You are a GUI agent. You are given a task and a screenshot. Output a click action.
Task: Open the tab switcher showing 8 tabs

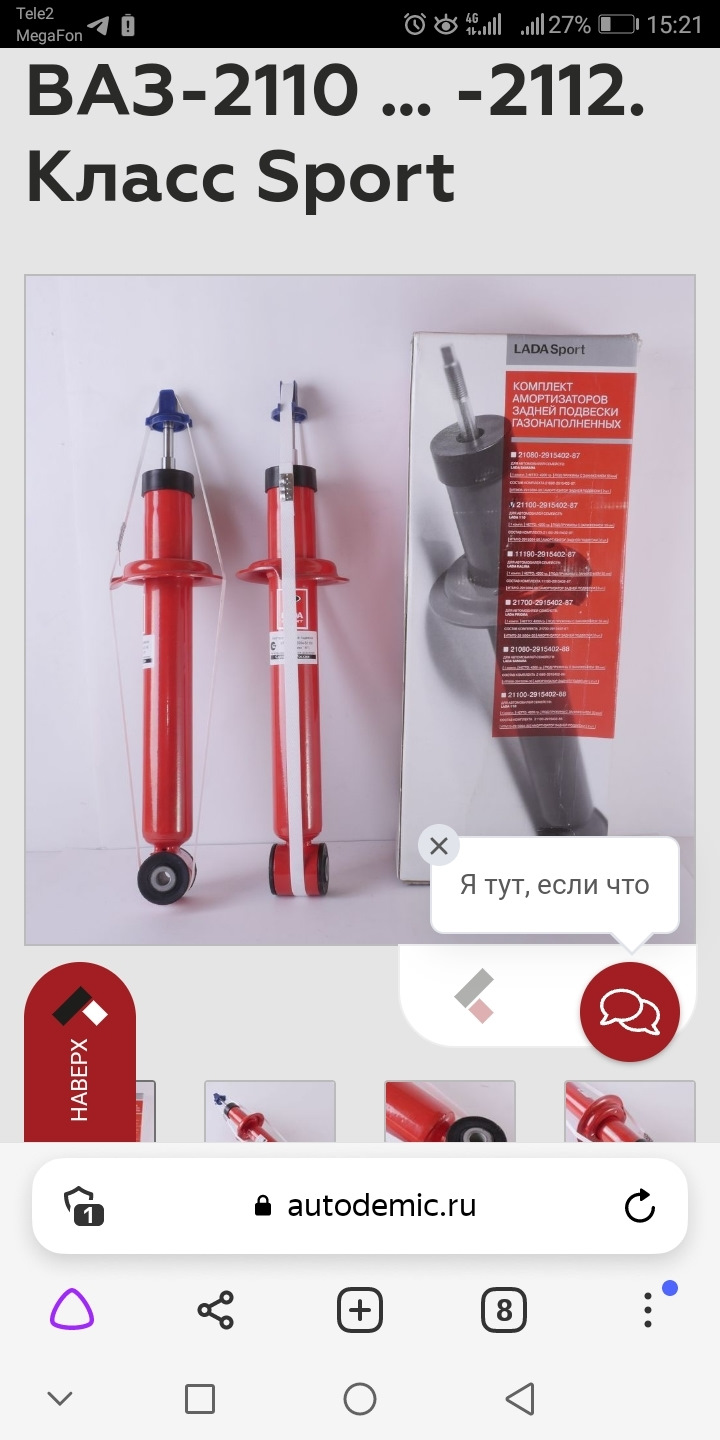504,1309
